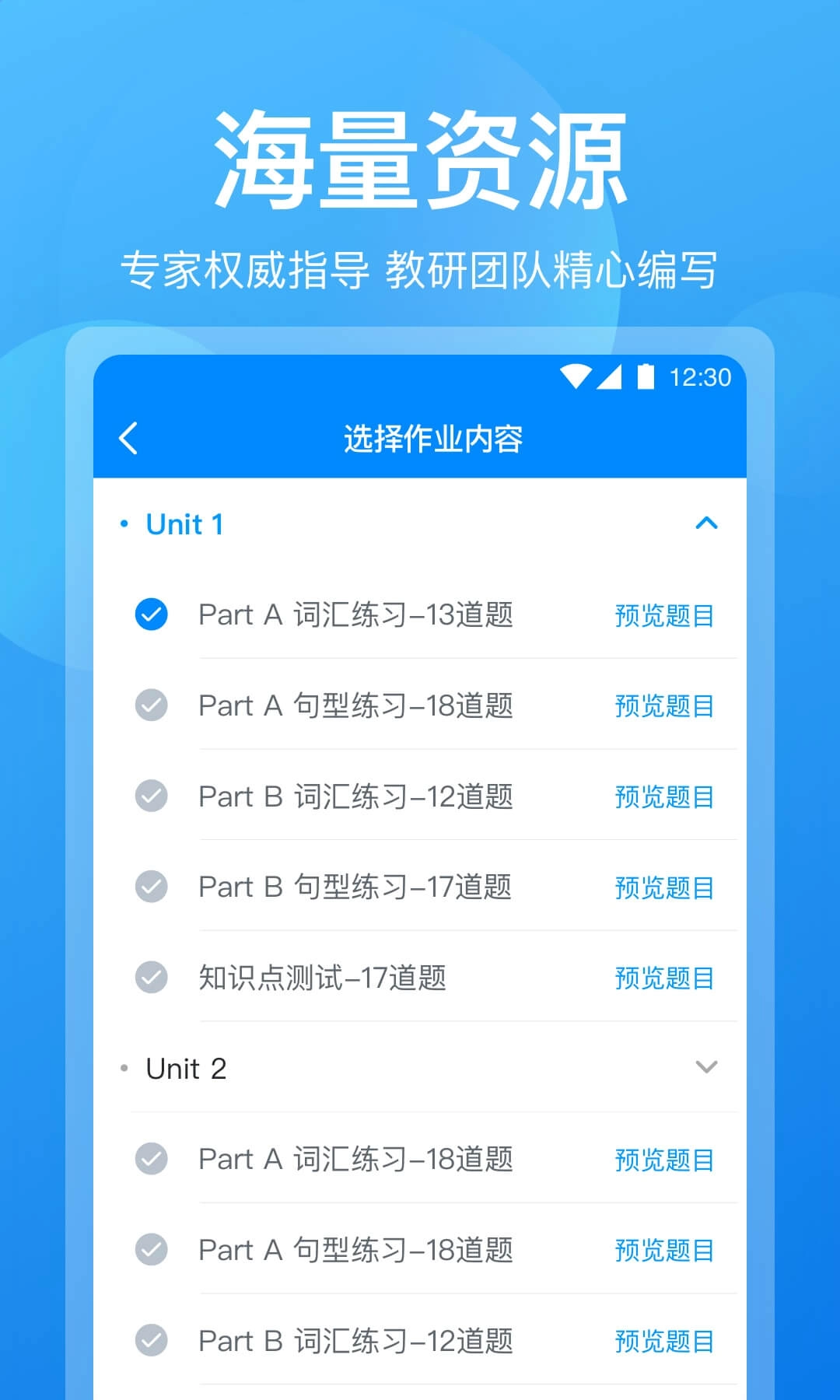Open 预览题目 for Part A 词汇练习-13道题
Image resolution: width=840 pixels, height=1400 pixels.
click(x=665, y=614)
